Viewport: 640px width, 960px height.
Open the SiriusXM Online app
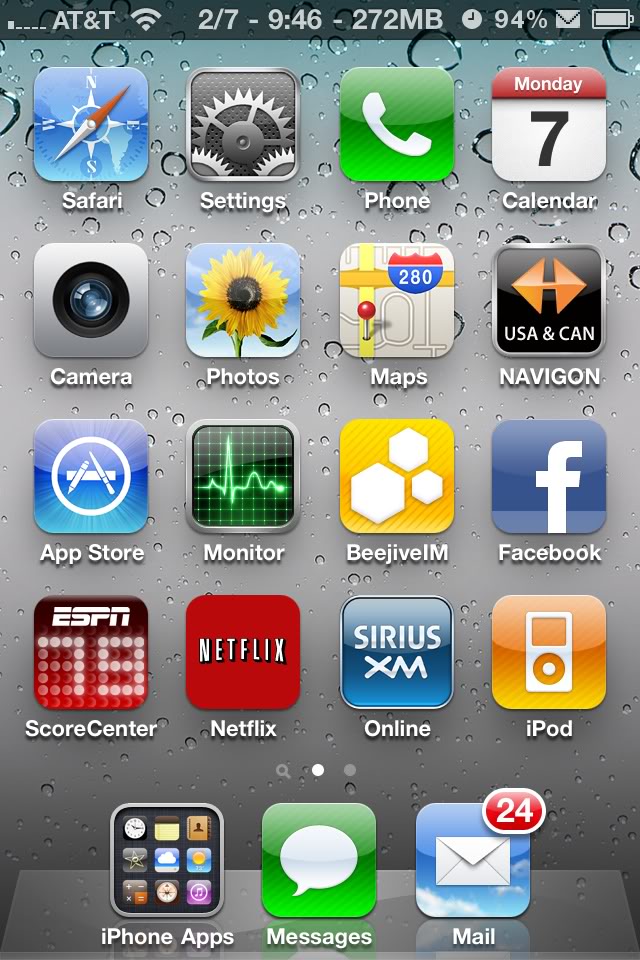(x=396, y=652)
